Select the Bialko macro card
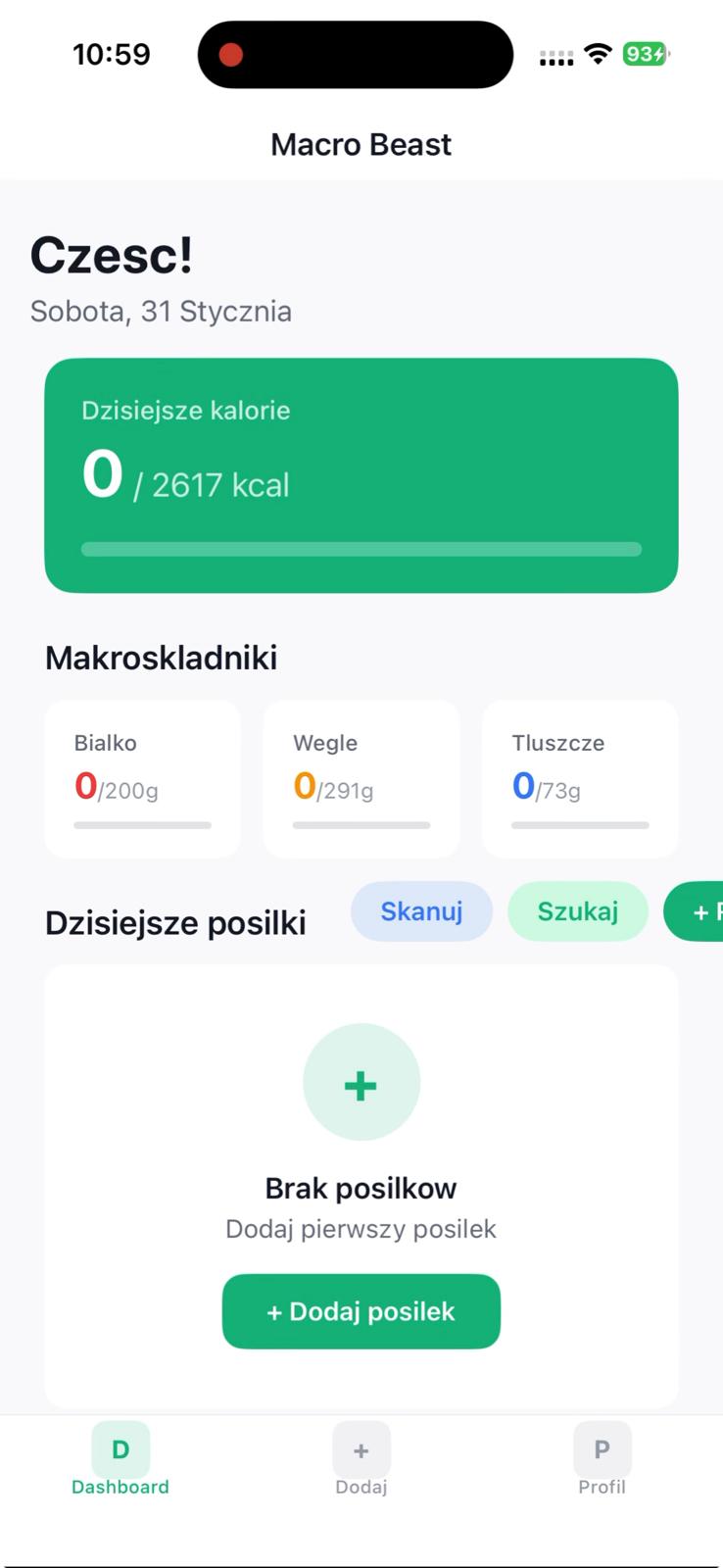The width and height of the screenshot is (723, 1568). pyautogui.click(x=142, y=779)
